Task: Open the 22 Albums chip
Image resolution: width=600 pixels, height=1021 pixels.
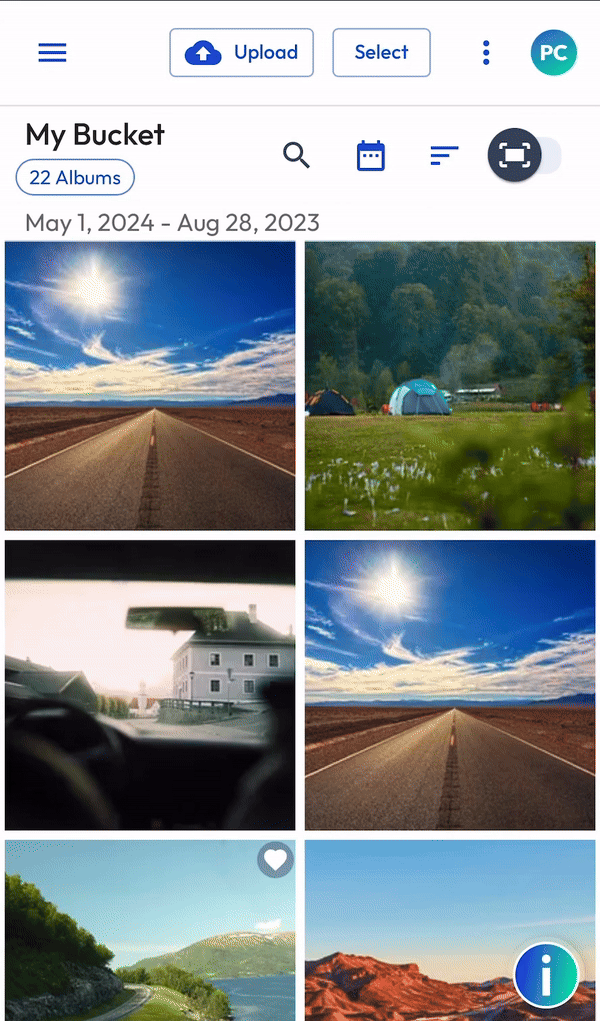Action: coord(75,177)
